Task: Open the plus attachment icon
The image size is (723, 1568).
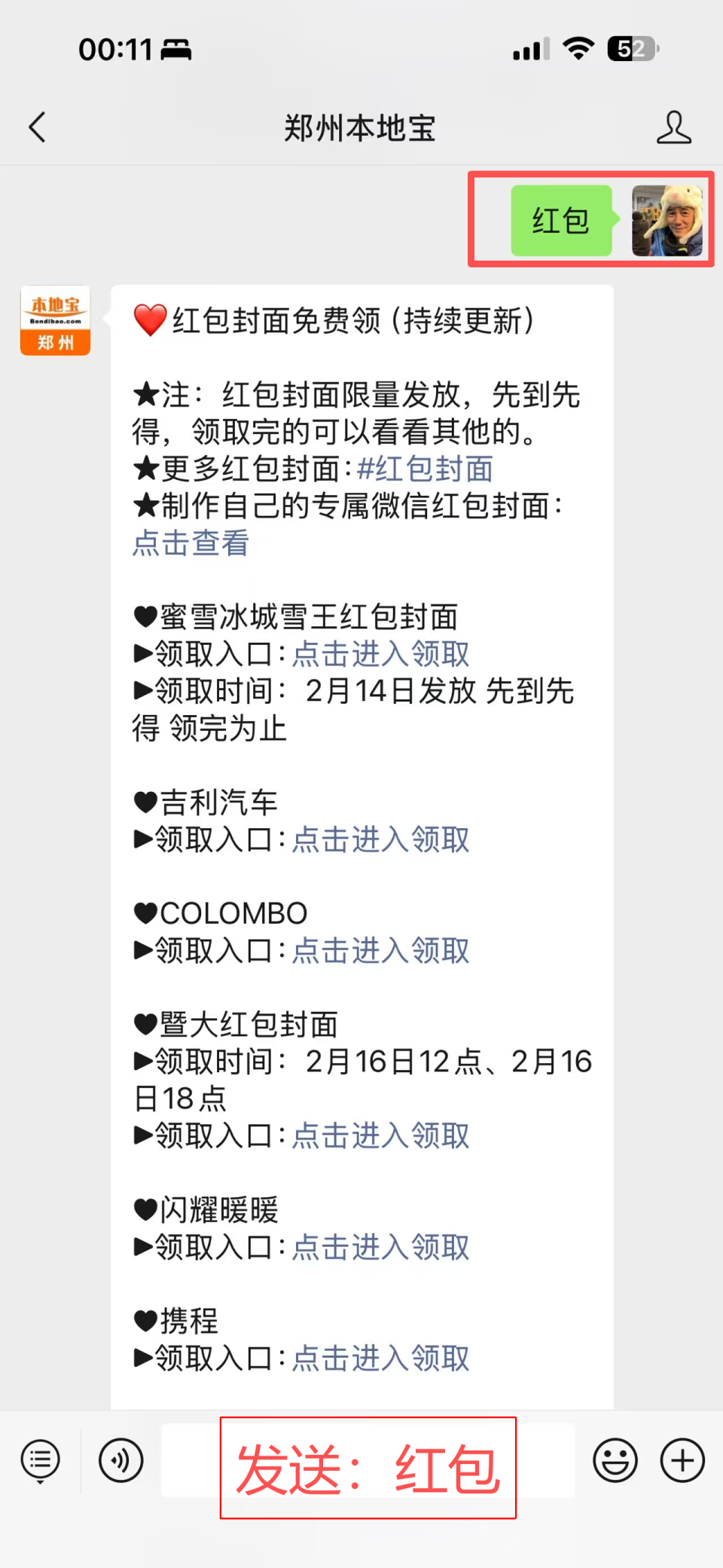Action: click(680, 1460)
